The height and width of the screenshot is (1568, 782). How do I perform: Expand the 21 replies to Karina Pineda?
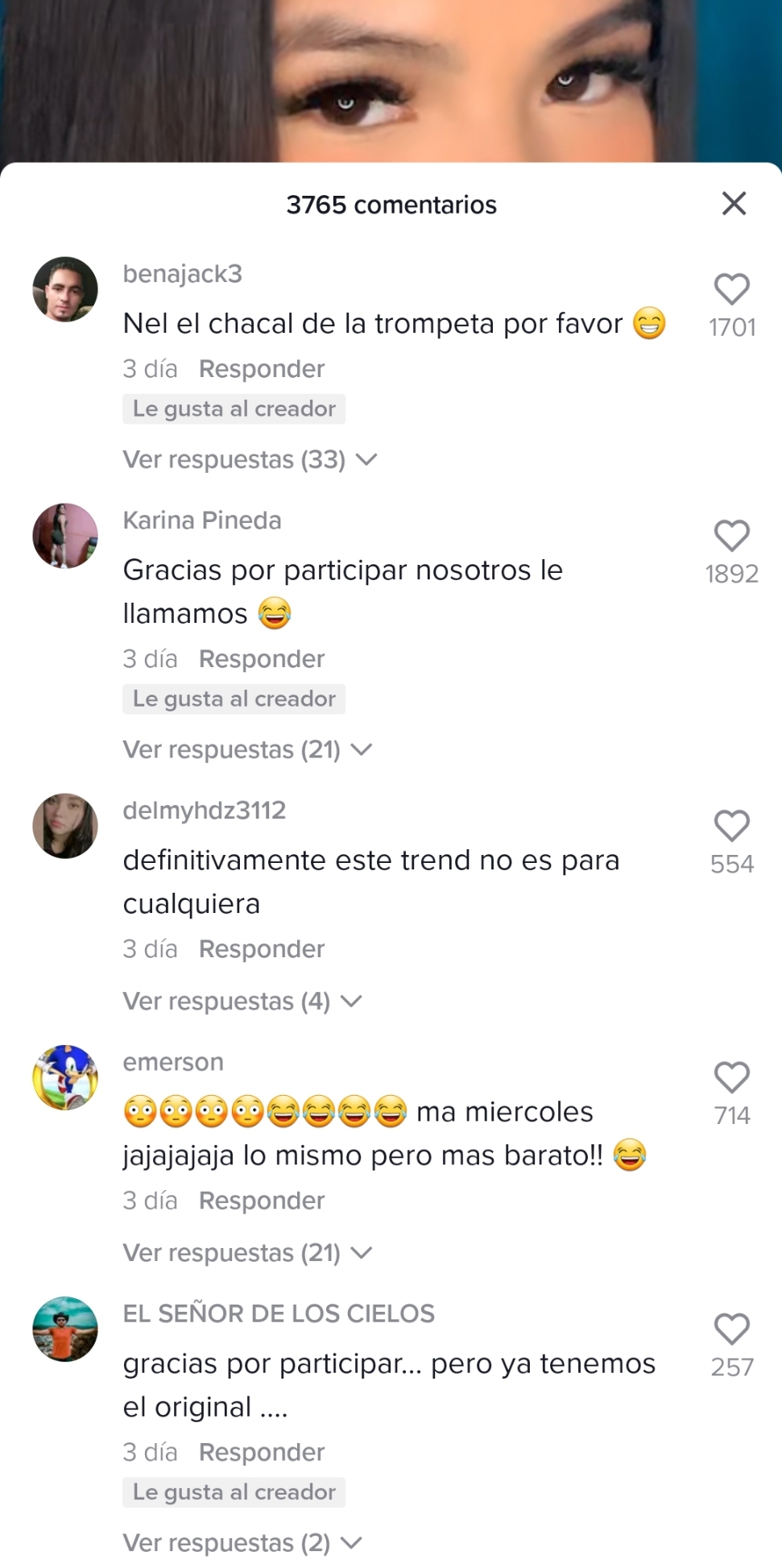247,749
